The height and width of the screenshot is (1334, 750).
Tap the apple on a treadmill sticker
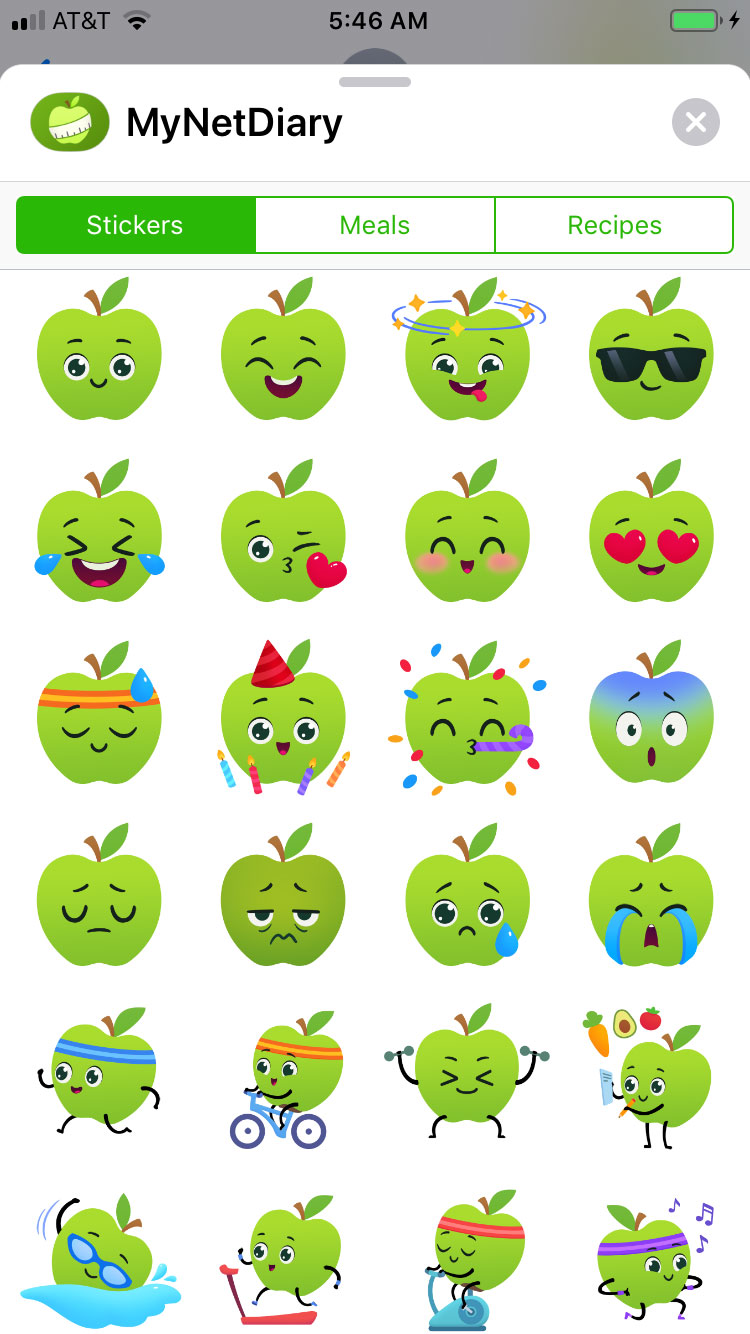(x=283, y=1262)
